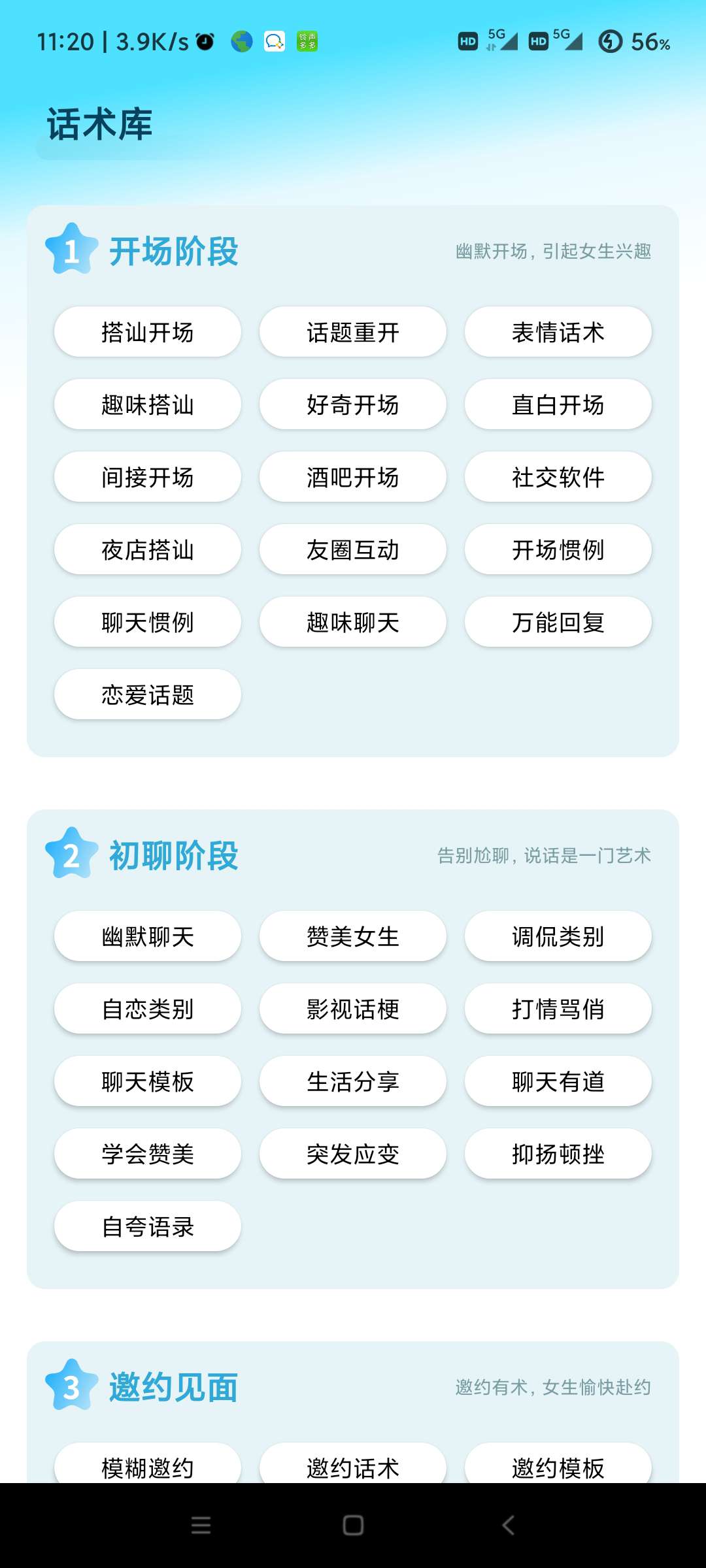Viewport: 706px width, 1568px height.
Task: Open the 恋爱话题 category
Action: (147, 694)
